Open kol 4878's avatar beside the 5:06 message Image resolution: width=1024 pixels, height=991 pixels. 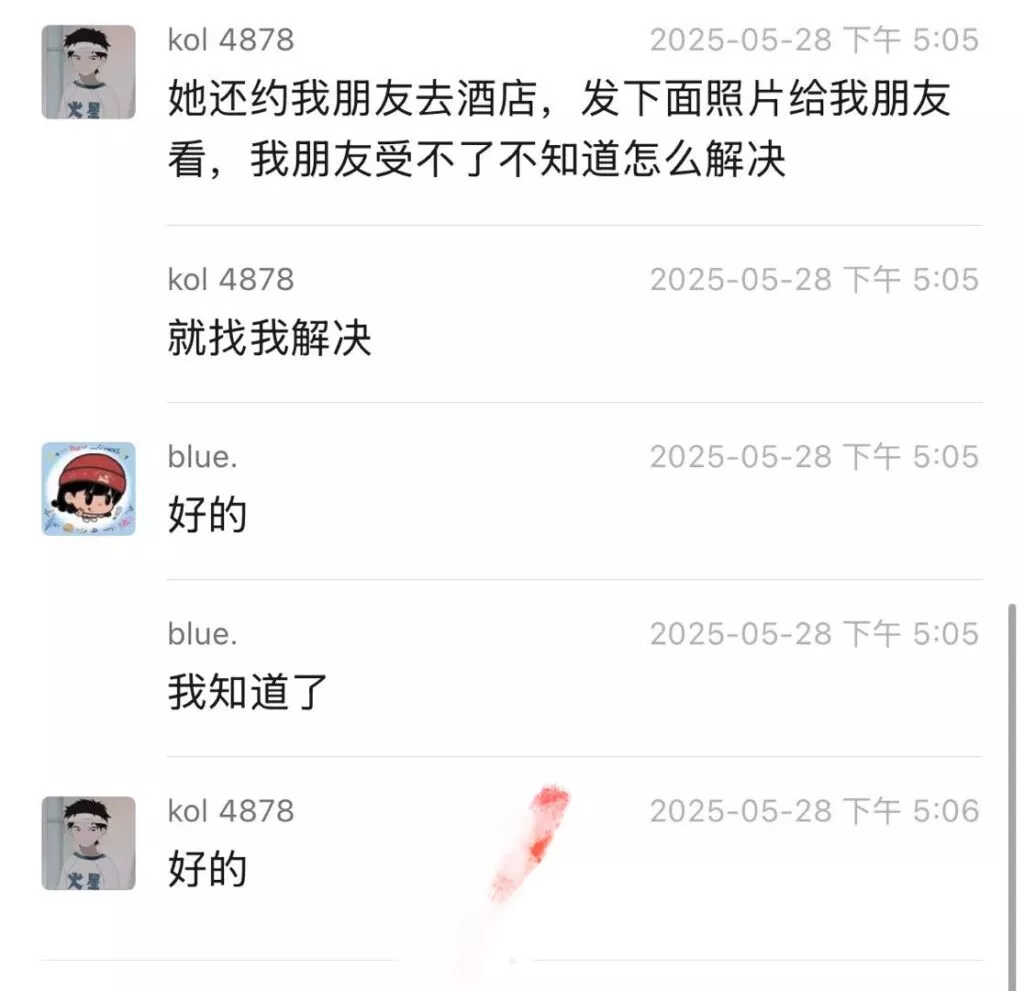88,843
